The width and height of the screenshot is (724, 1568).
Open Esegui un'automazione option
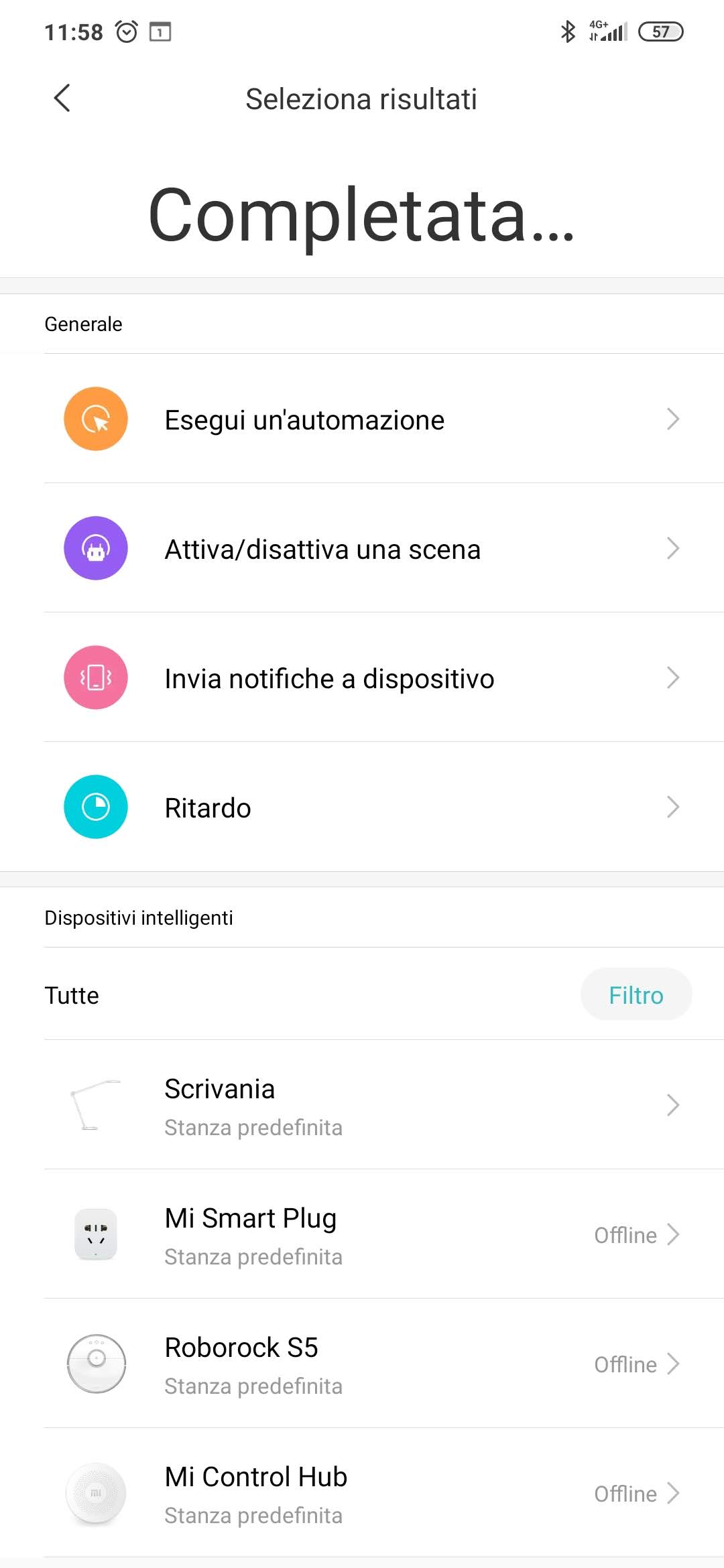pyautogui.click(x=362, y=419)
